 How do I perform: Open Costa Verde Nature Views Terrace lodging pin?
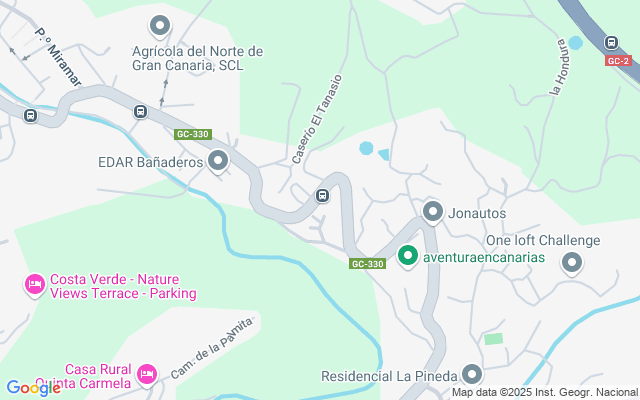click(35, 285)
